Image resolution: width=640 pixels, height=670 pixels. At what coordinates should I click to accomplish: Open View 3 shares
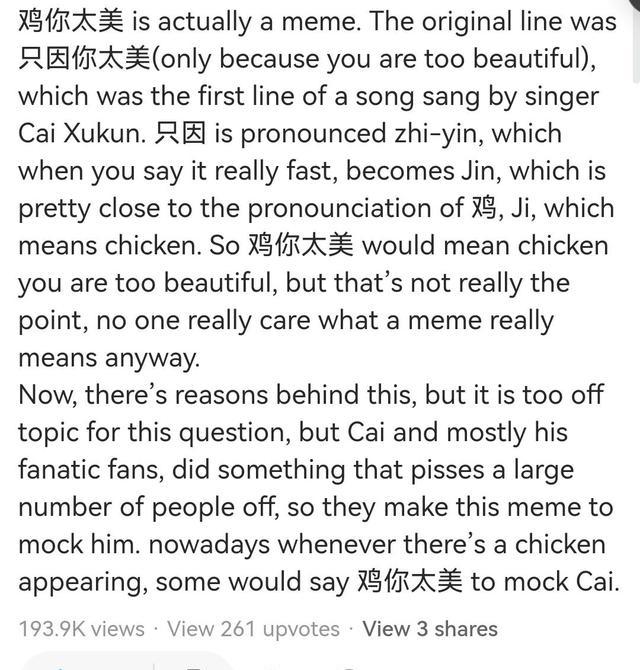tap(429, 629)
